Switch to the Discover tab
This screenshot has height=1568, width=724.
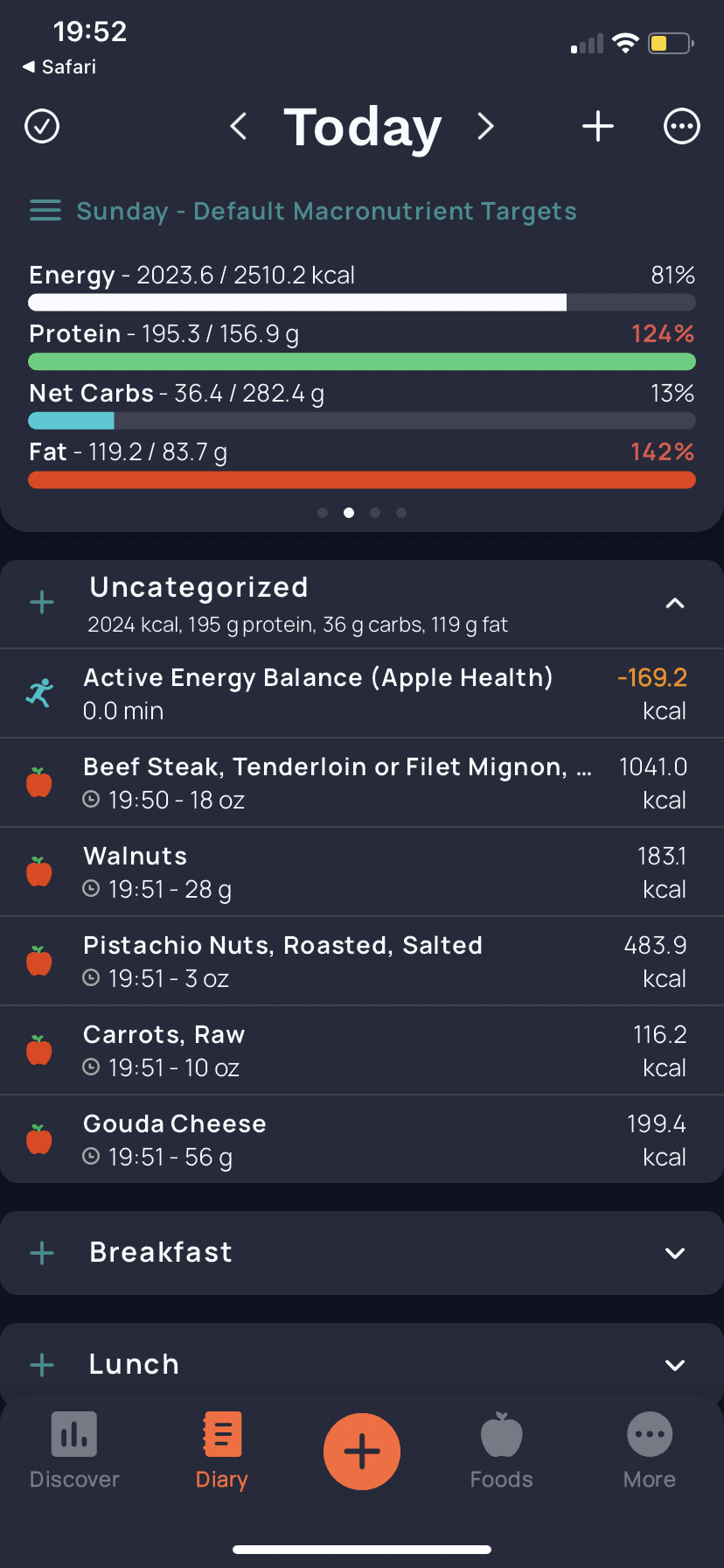(x=74, y=1451)
